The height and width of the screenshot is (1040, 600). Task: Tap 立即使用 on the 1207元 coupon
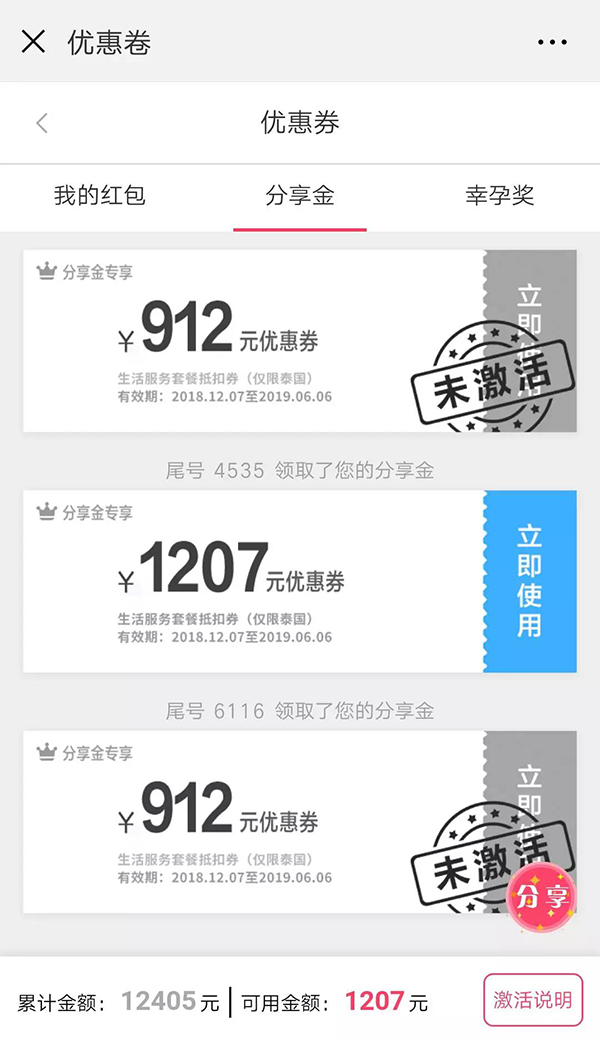coord(530,582)
